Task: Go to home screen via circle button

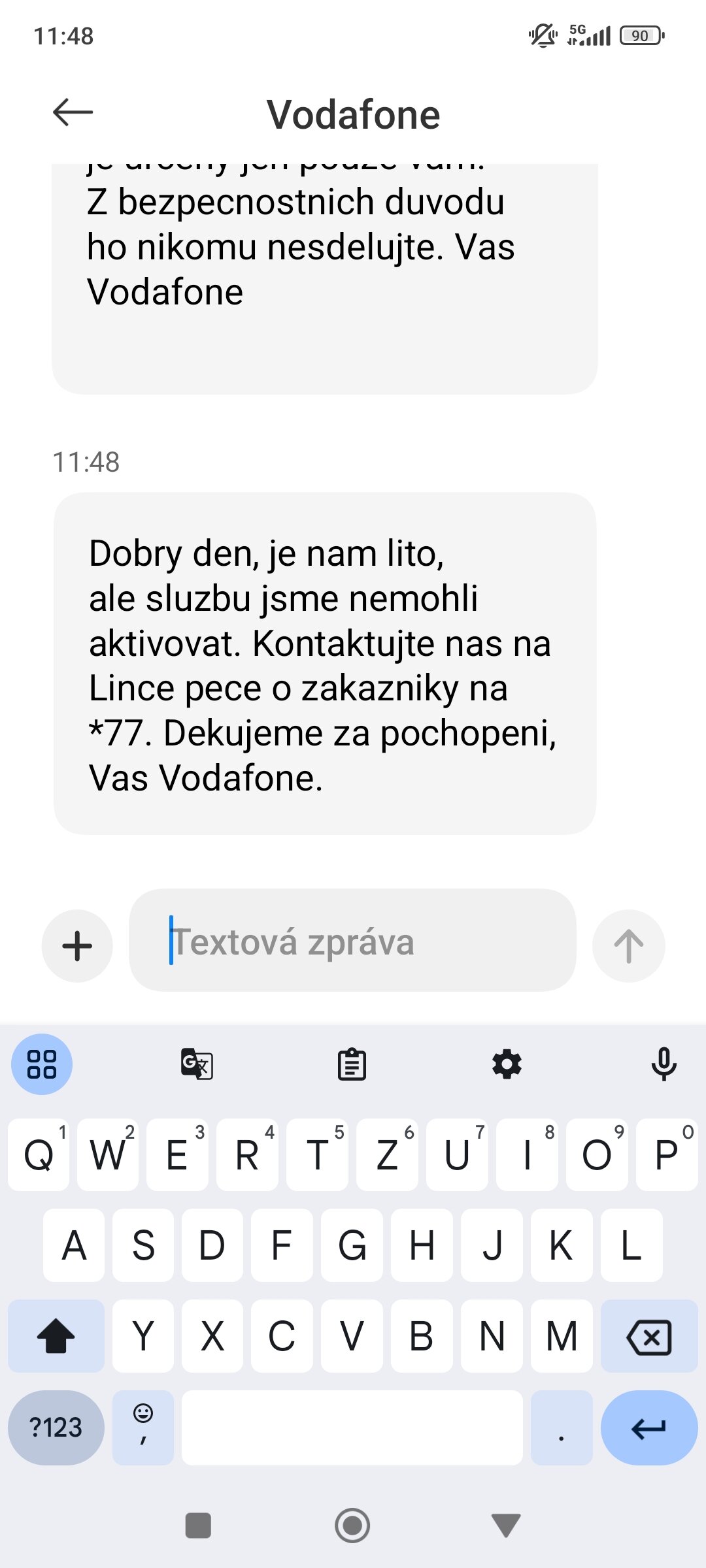Action: point(352,1526)
